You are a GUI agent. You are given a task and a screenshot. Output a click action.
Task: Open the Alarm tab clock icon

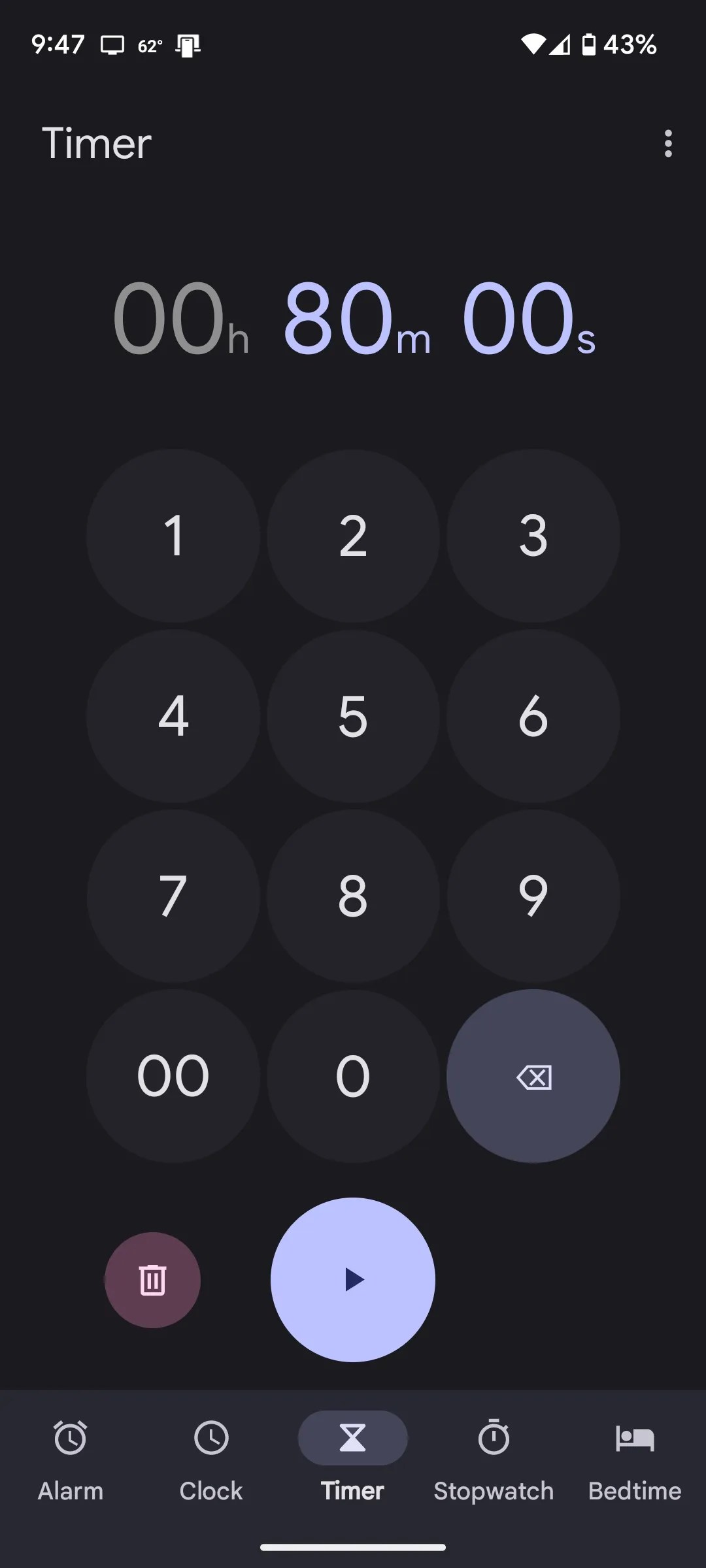(x=70, y=1438)
